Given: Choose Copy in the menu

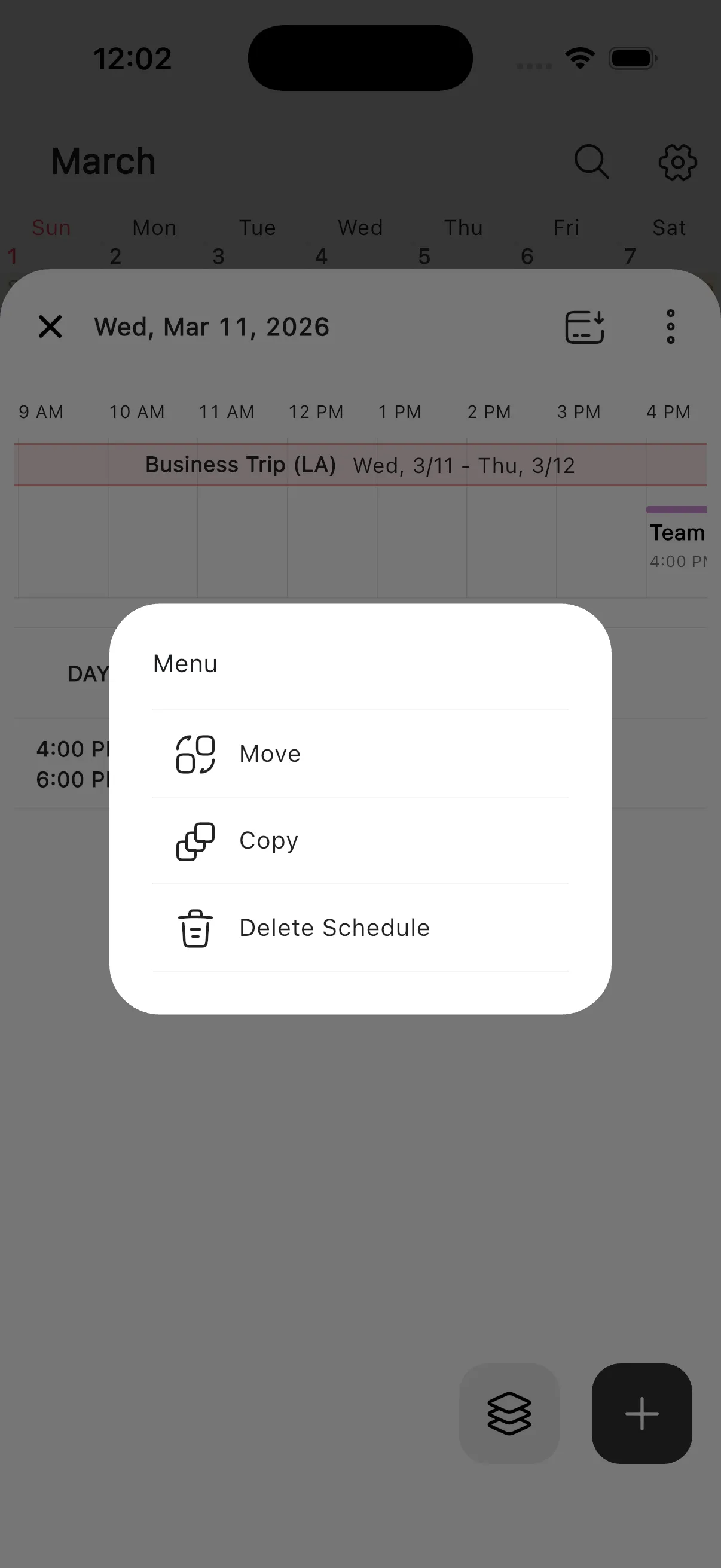Looking at the screenshot, I should click(268, 841).
